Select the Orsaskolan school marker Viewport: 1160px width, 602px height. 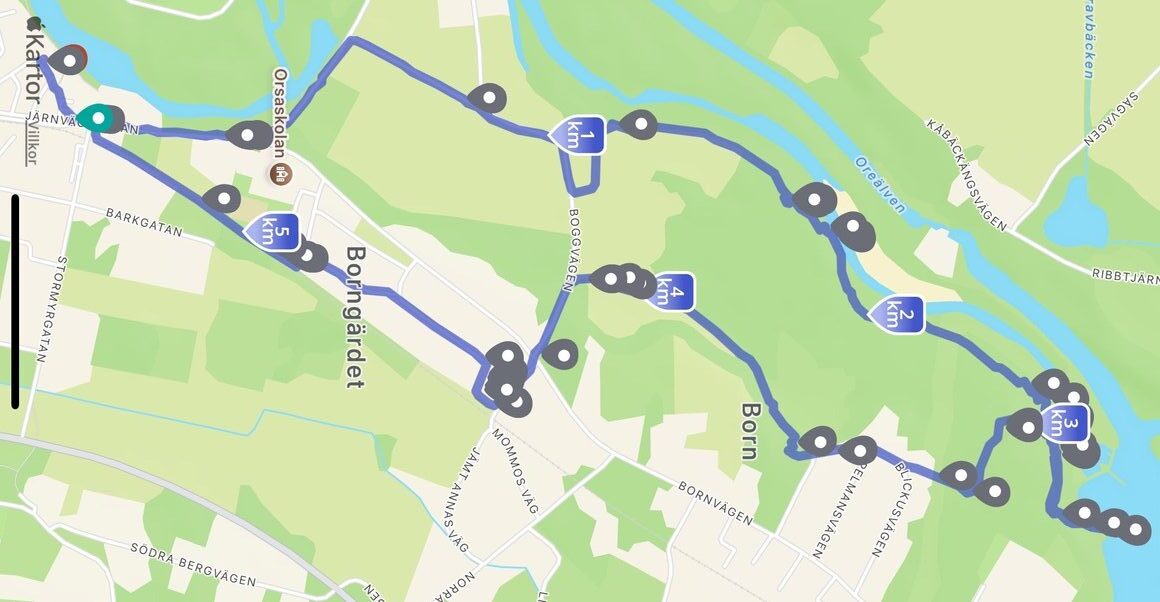click(x=281, y=174)
